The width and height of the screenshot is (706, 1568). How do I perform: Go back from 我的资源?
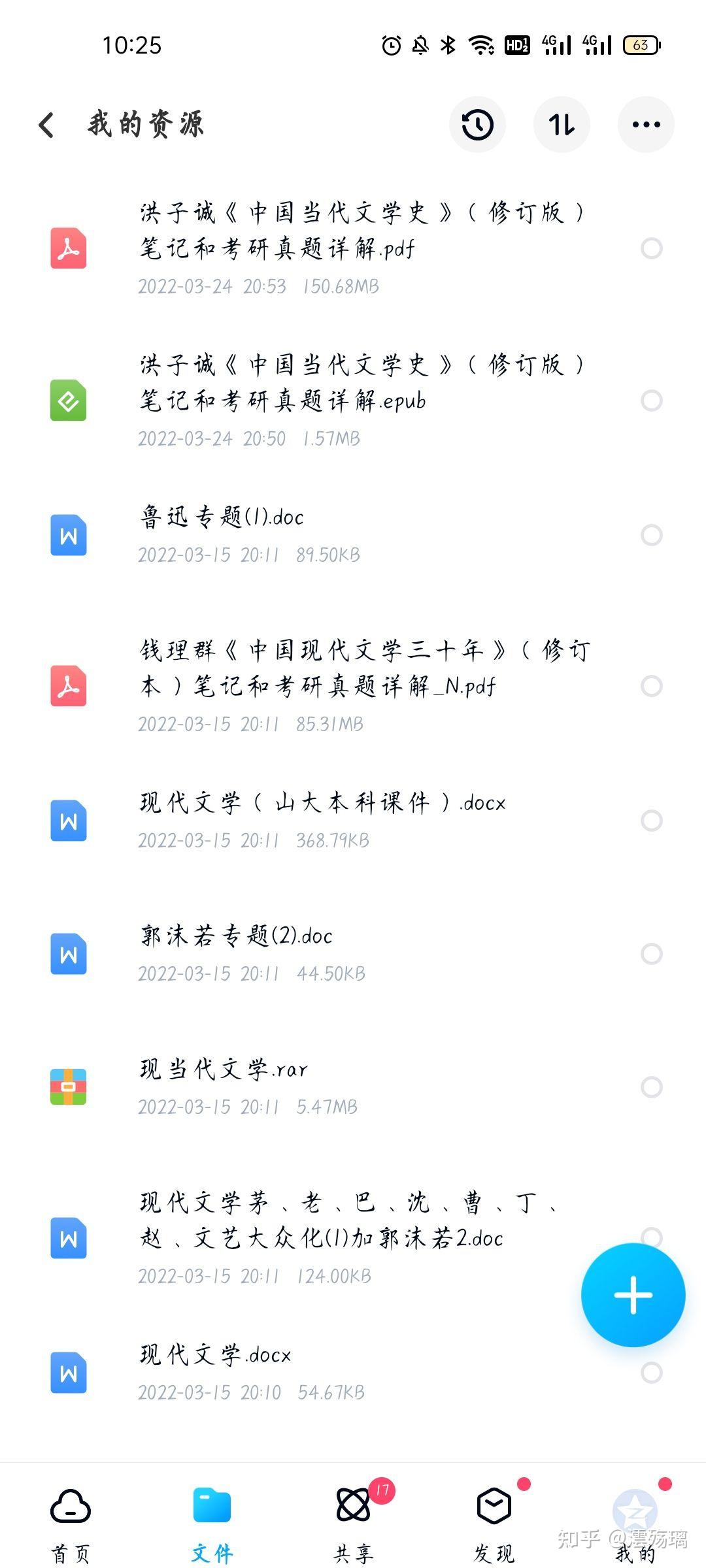(46, 124)
